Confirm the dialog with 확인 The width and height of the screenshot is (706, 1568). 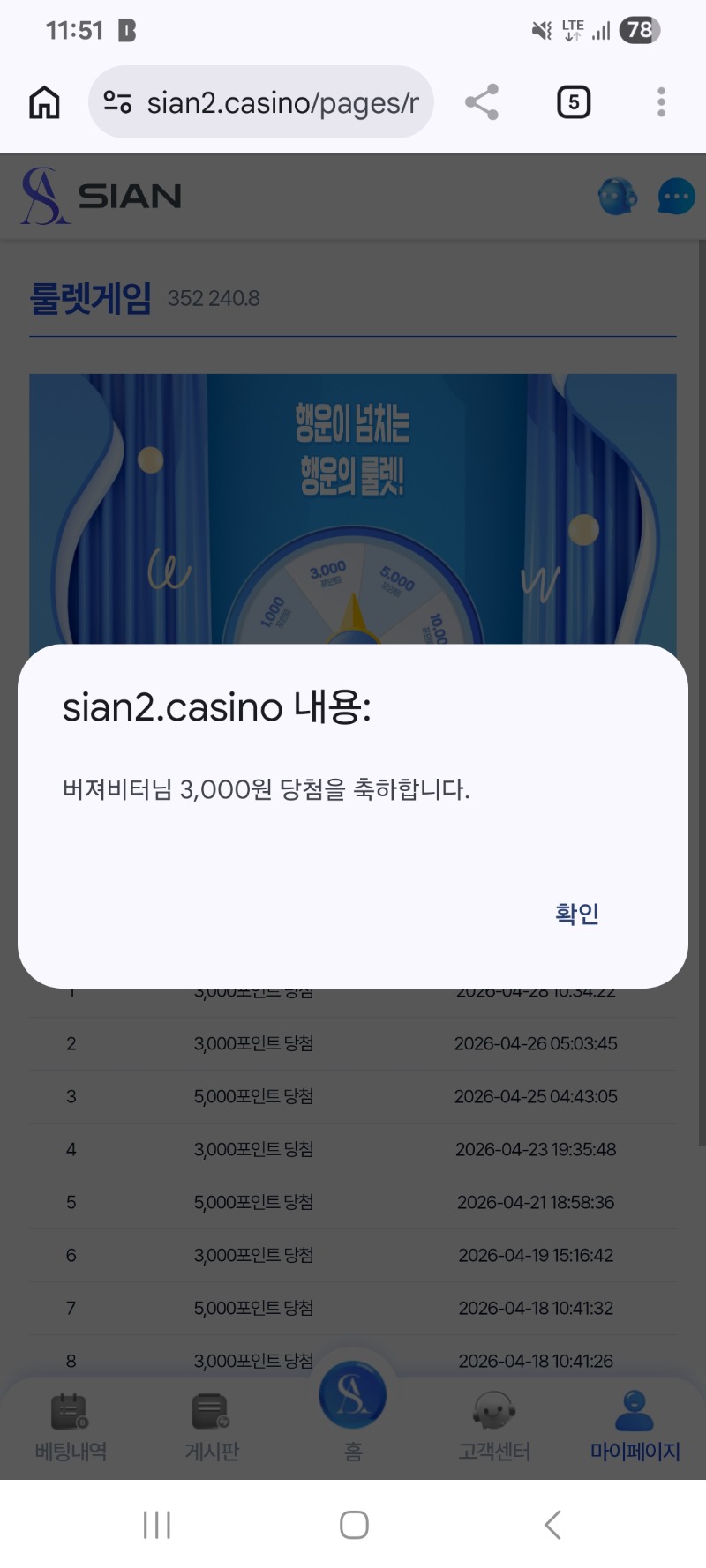click(577, 914)
